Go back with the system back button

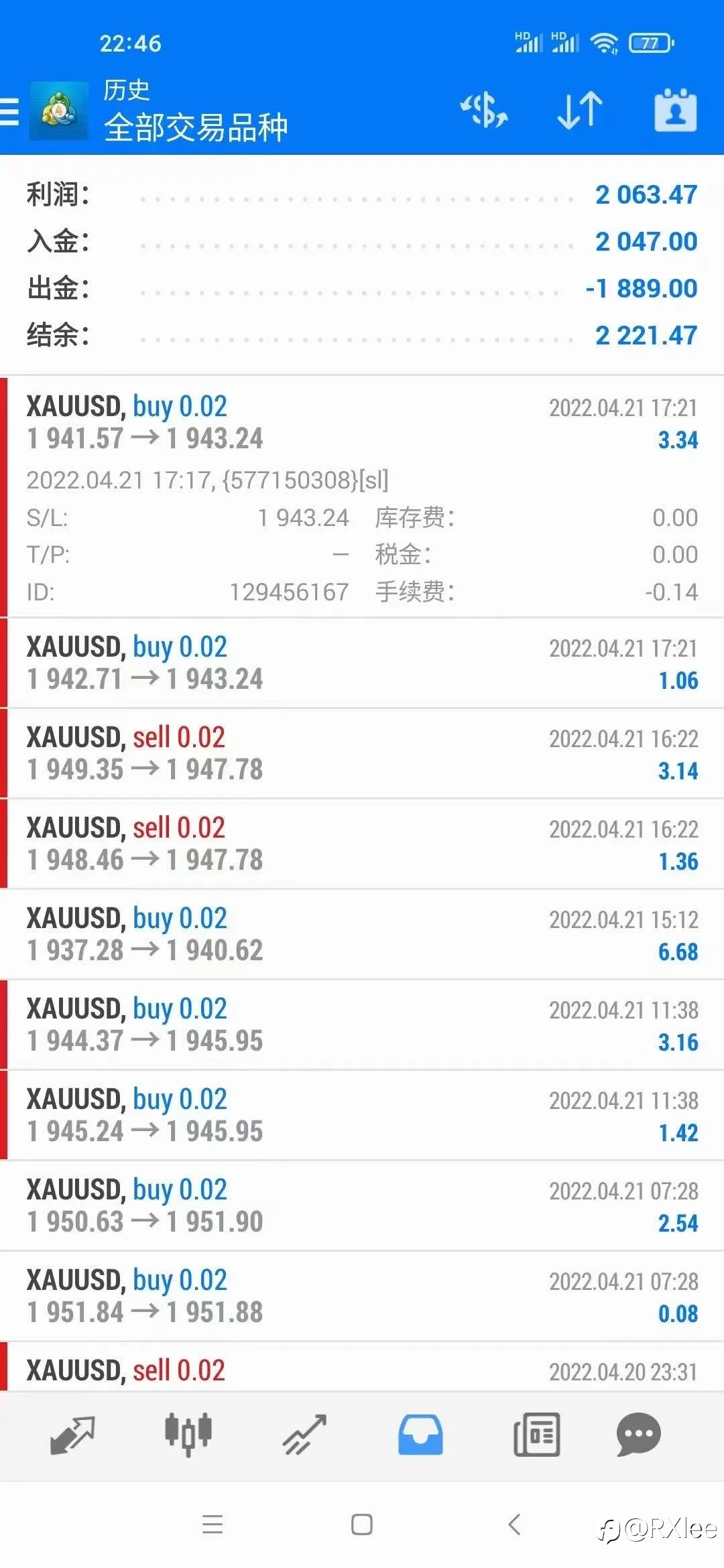pyautogui.click(x=514, y=1525)
